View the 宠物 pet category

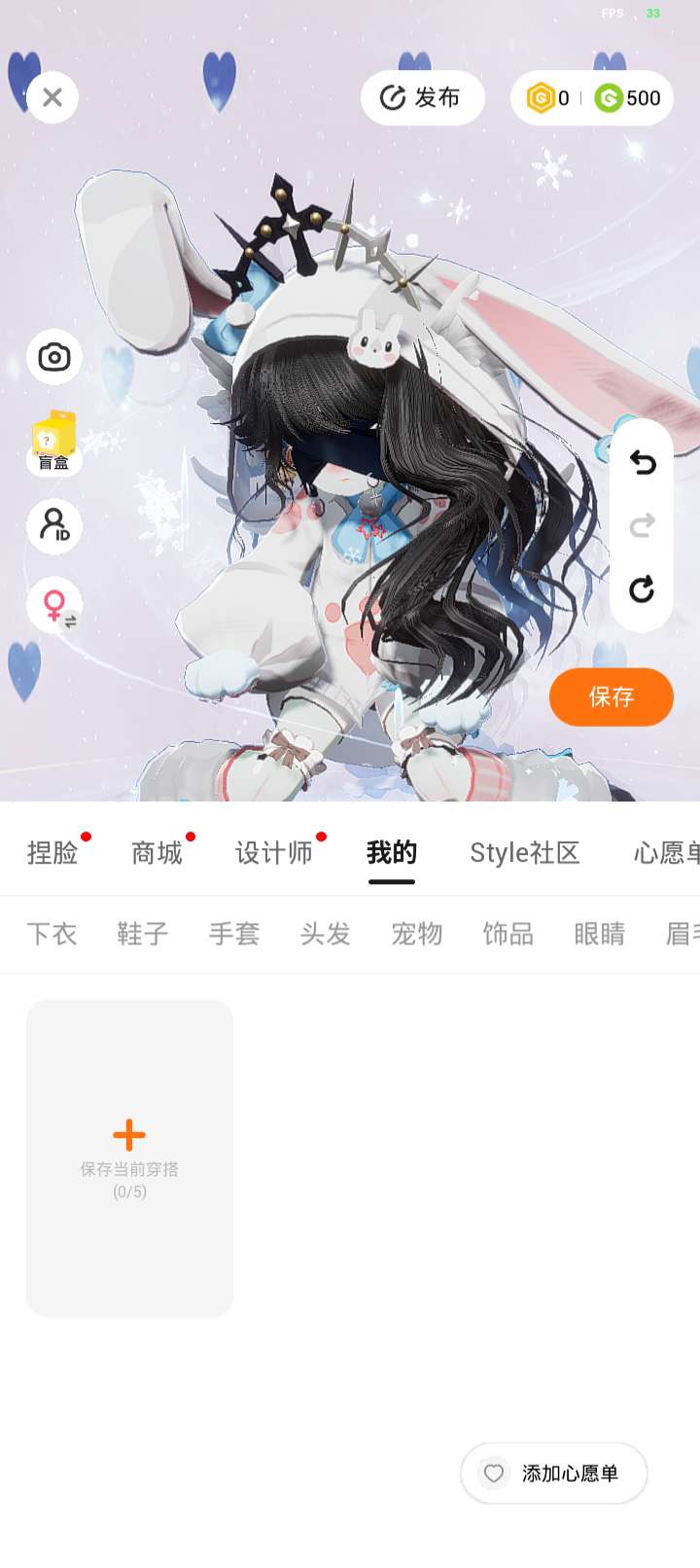417,934
